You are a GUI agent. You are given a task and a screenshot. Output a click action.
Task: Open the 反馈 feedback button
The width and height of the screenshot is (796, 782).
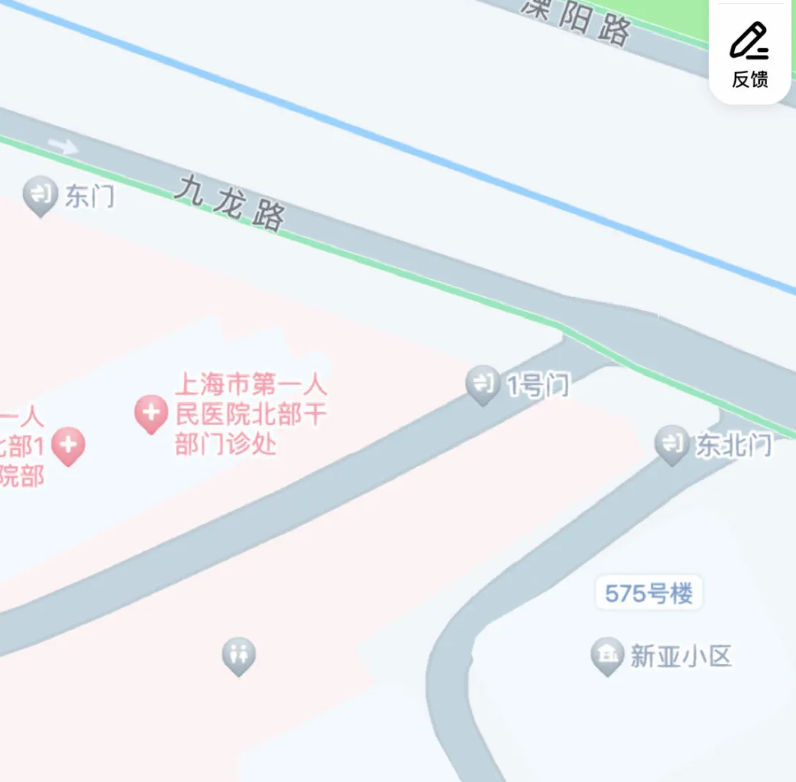[x=749, y=53]
